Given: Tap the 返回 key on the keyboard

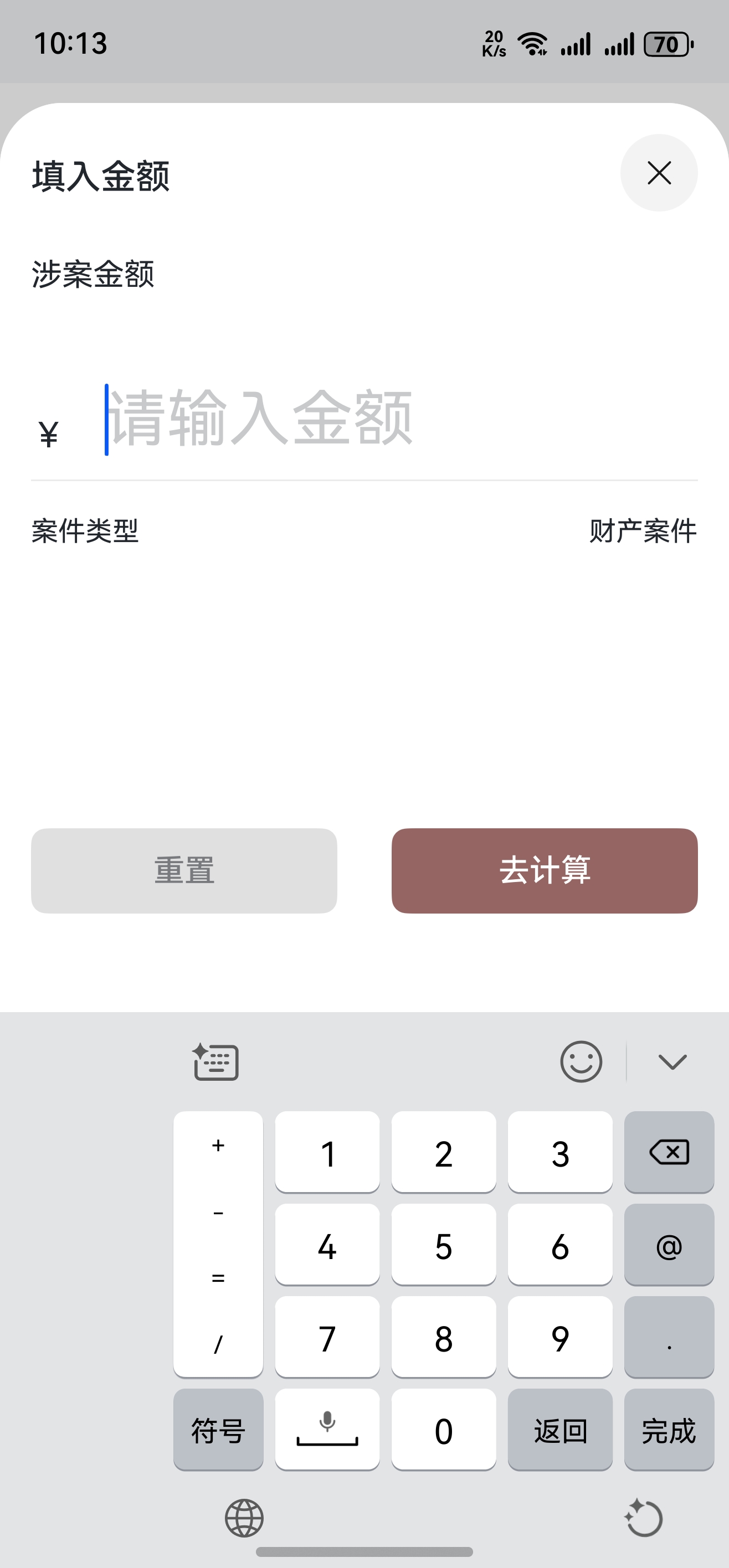Looking at the screenshot, I should click(x=559, y=1430).
